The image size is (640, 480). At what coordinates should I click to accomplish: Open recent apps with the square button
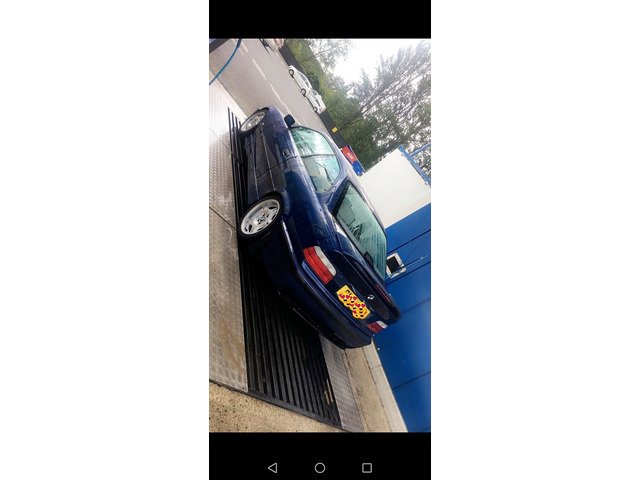[x=367, y=467]
